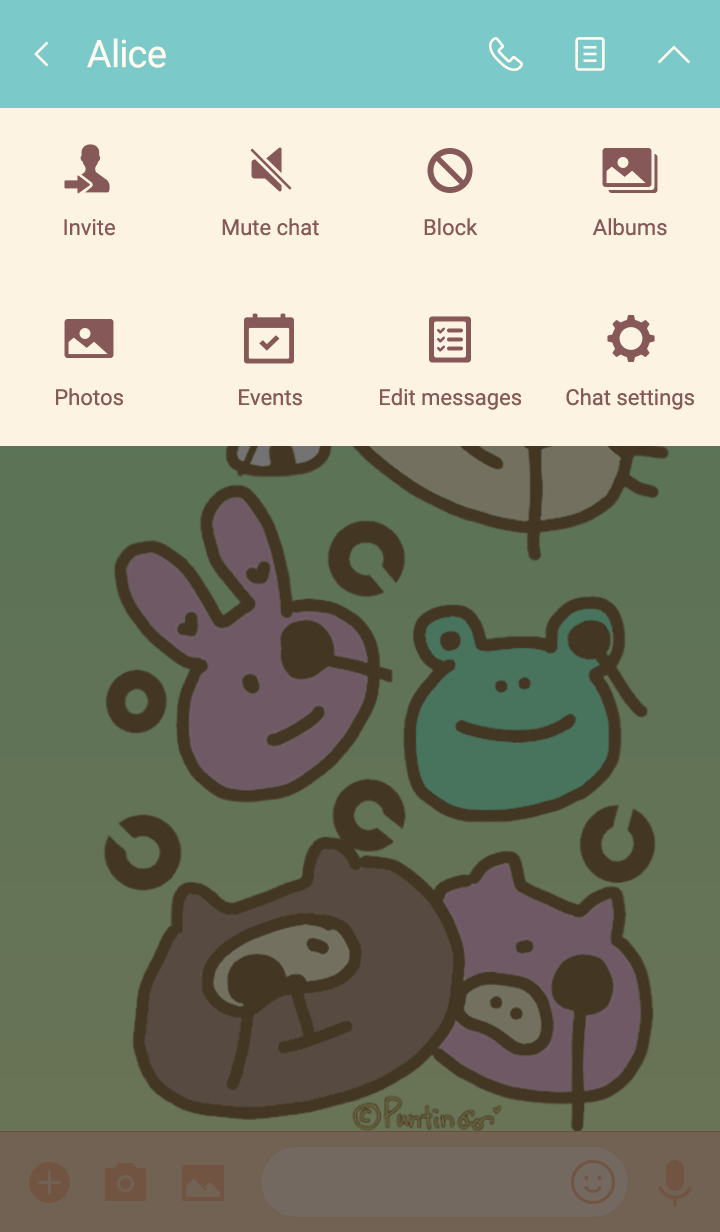Screen dimensions: 720x1232
Task: Launch the camera from chat bar
Action: coord(126,1183)
